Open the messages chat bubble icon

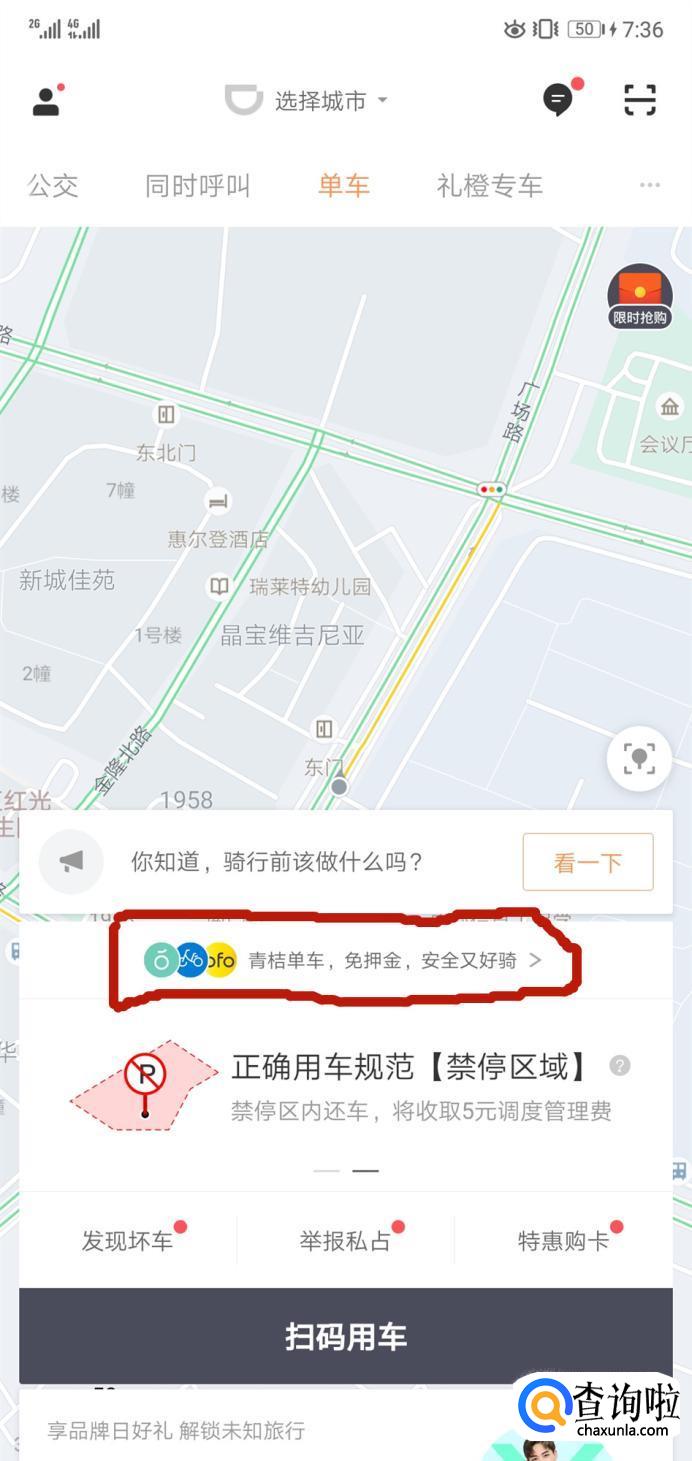tap(558, 100)
